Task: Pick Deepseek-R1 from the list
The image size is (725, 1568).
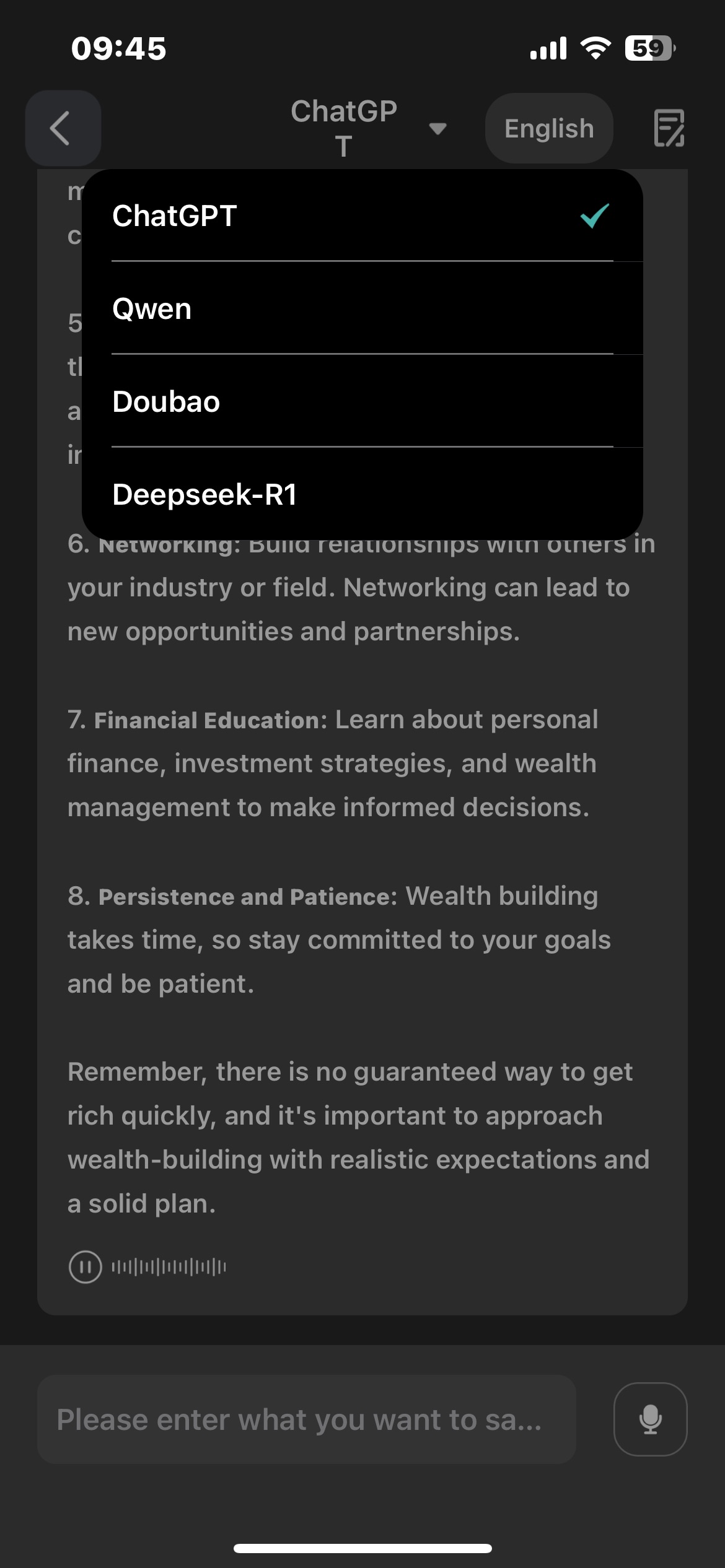Action: (x=362, y=494)
